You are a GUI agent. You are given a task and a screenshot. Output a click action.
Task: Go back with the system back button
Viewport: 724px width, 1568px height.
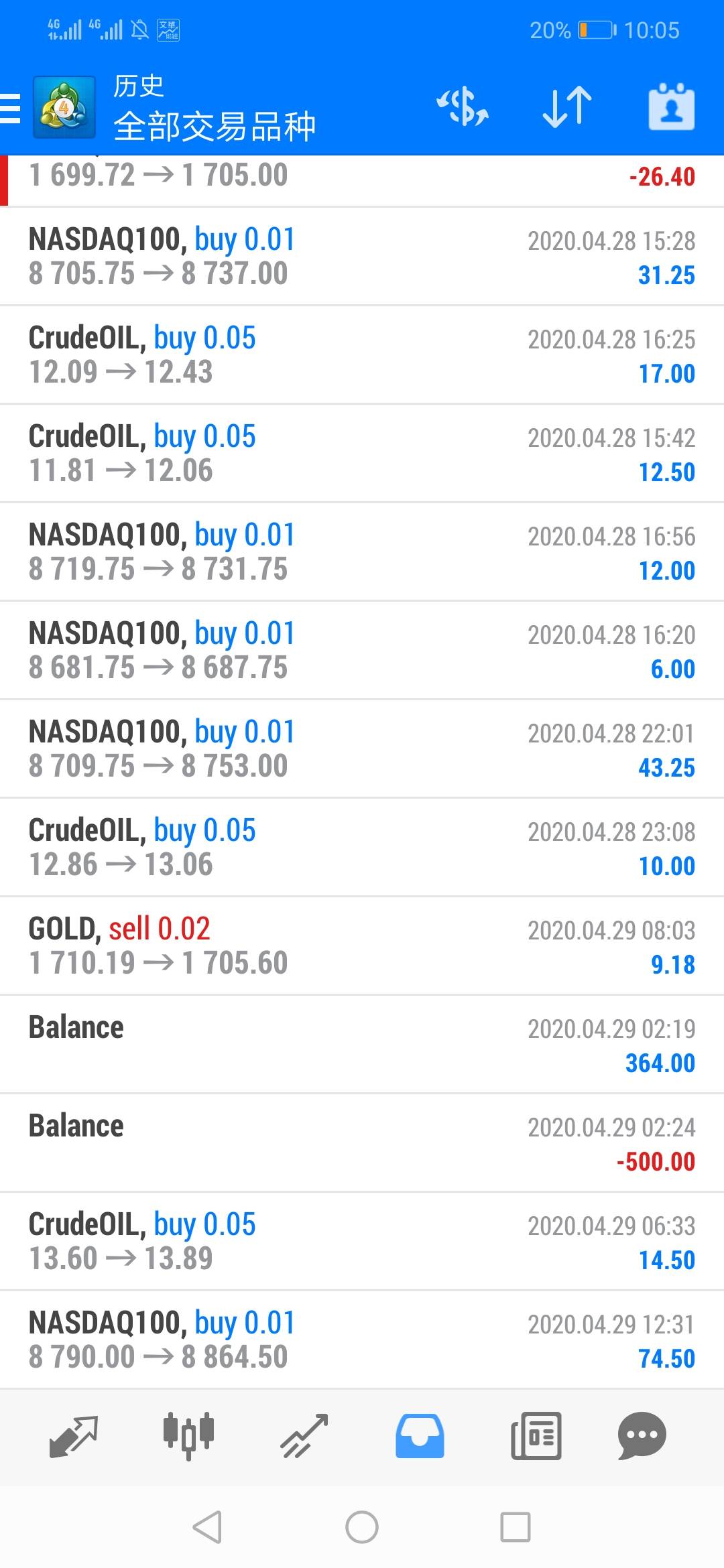207,1527
